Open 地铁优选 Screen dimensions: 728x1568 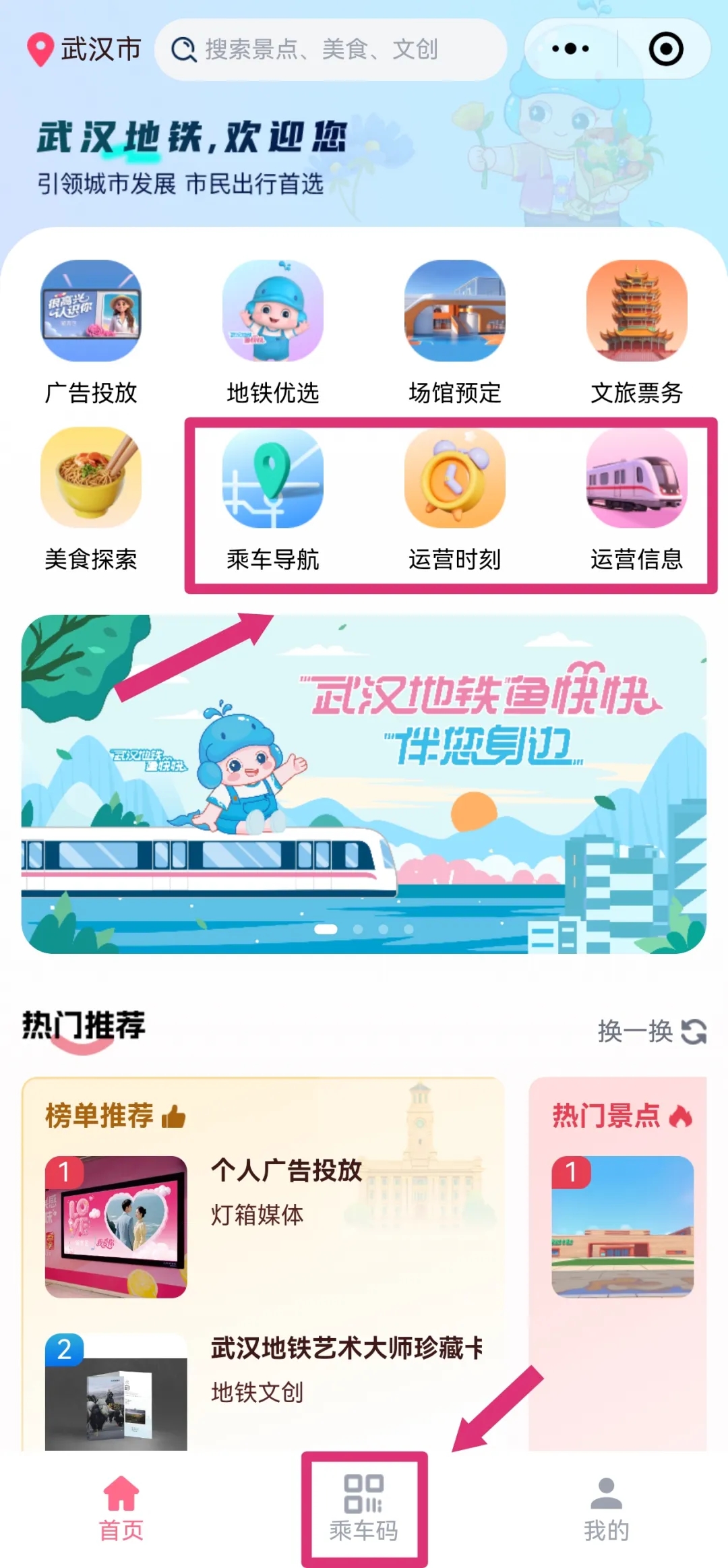tap(273, 330)
